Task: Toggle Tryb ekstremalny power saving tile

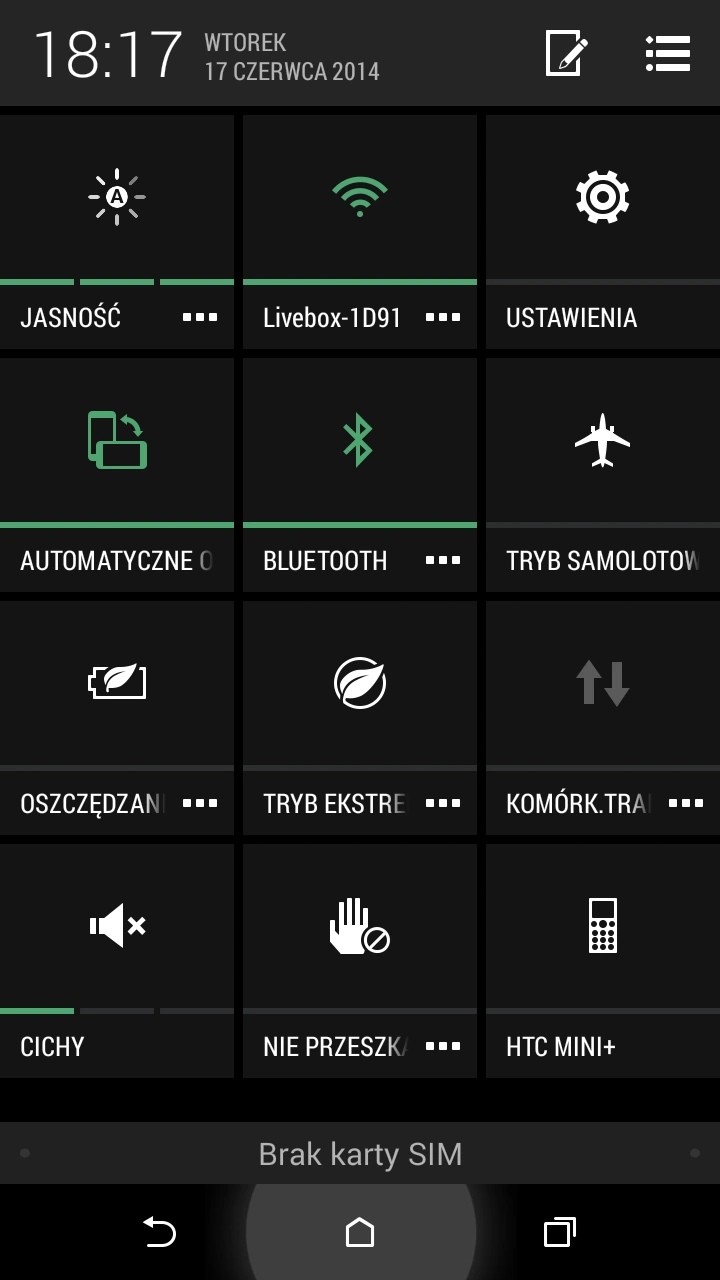Action: coord(359,683)
